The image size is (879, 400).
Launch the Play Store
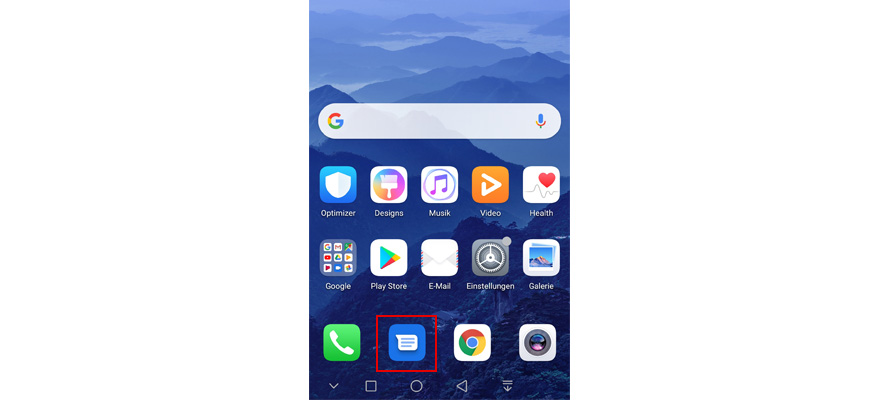tap(389, 258)
